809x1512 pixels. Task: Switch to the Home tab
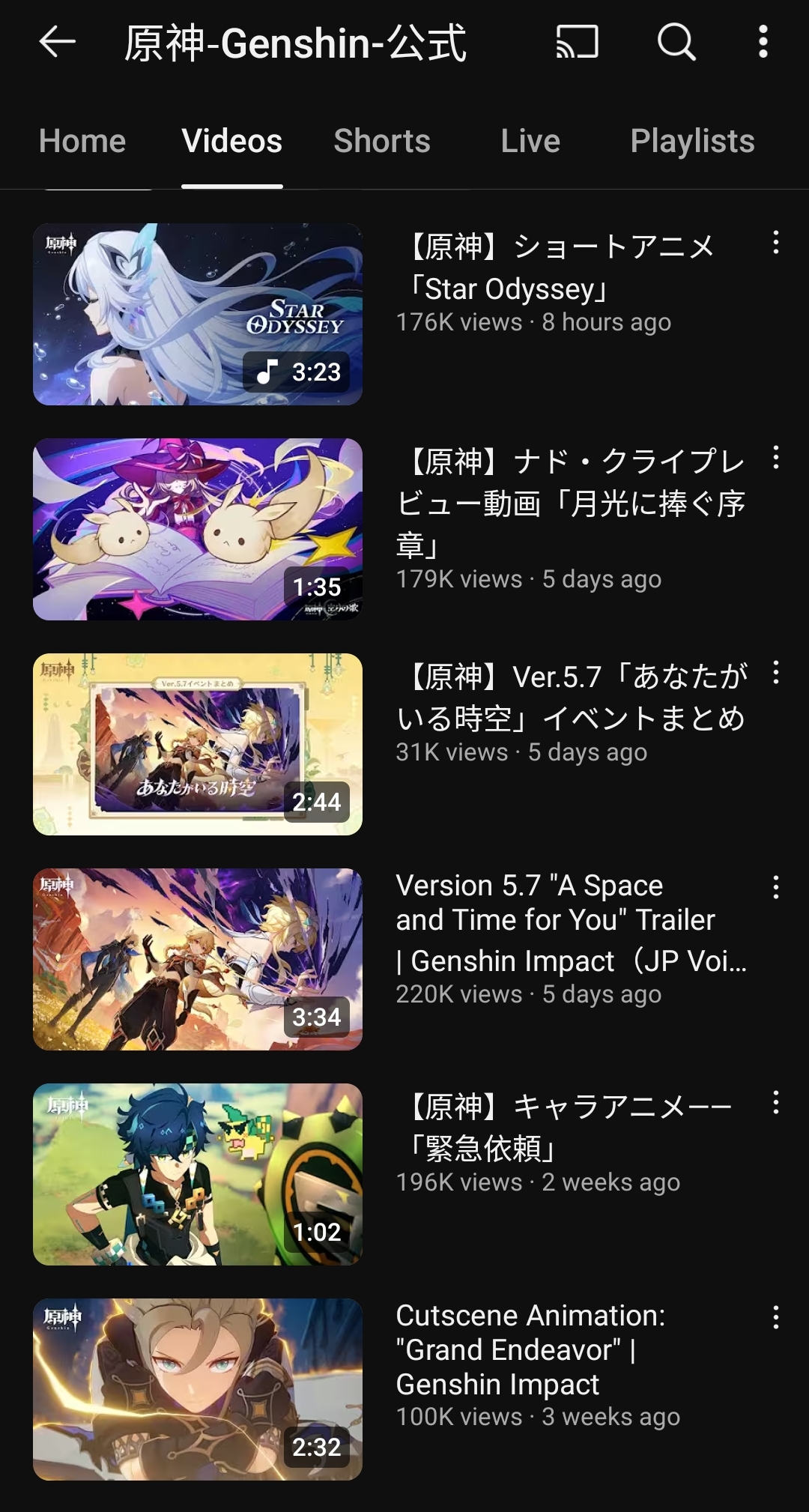click(82, 141)
